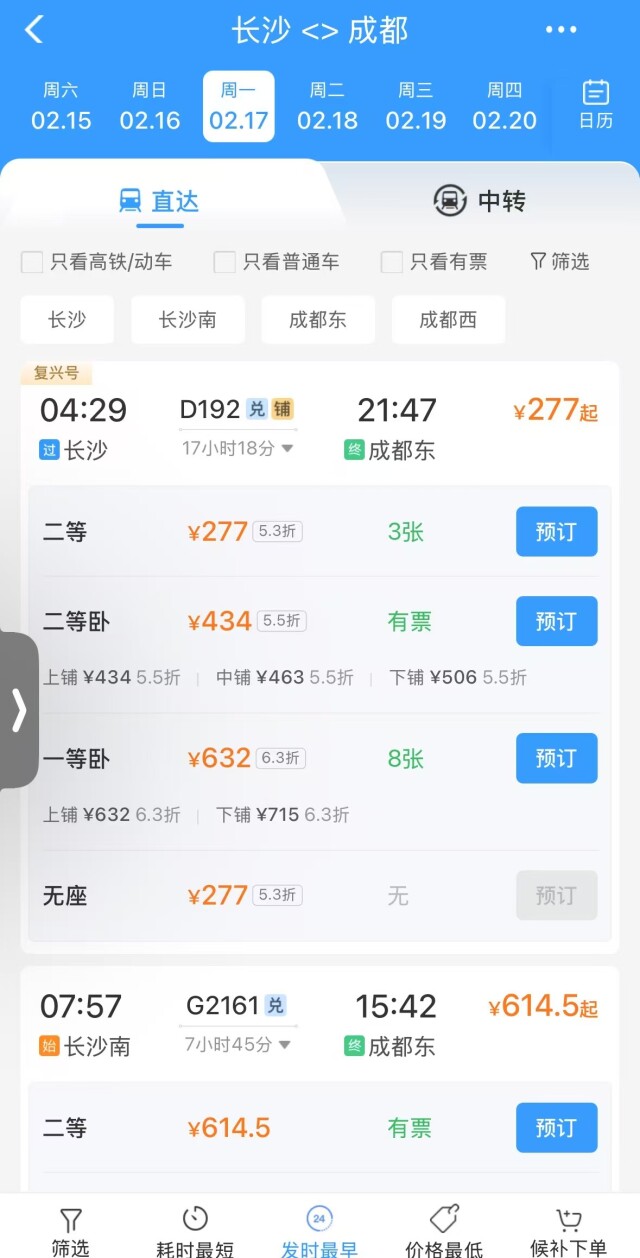Filter by 成都西 station chip
This screenshot has height=1258, width=640.
pyautogui.click(x=448, y=320)
